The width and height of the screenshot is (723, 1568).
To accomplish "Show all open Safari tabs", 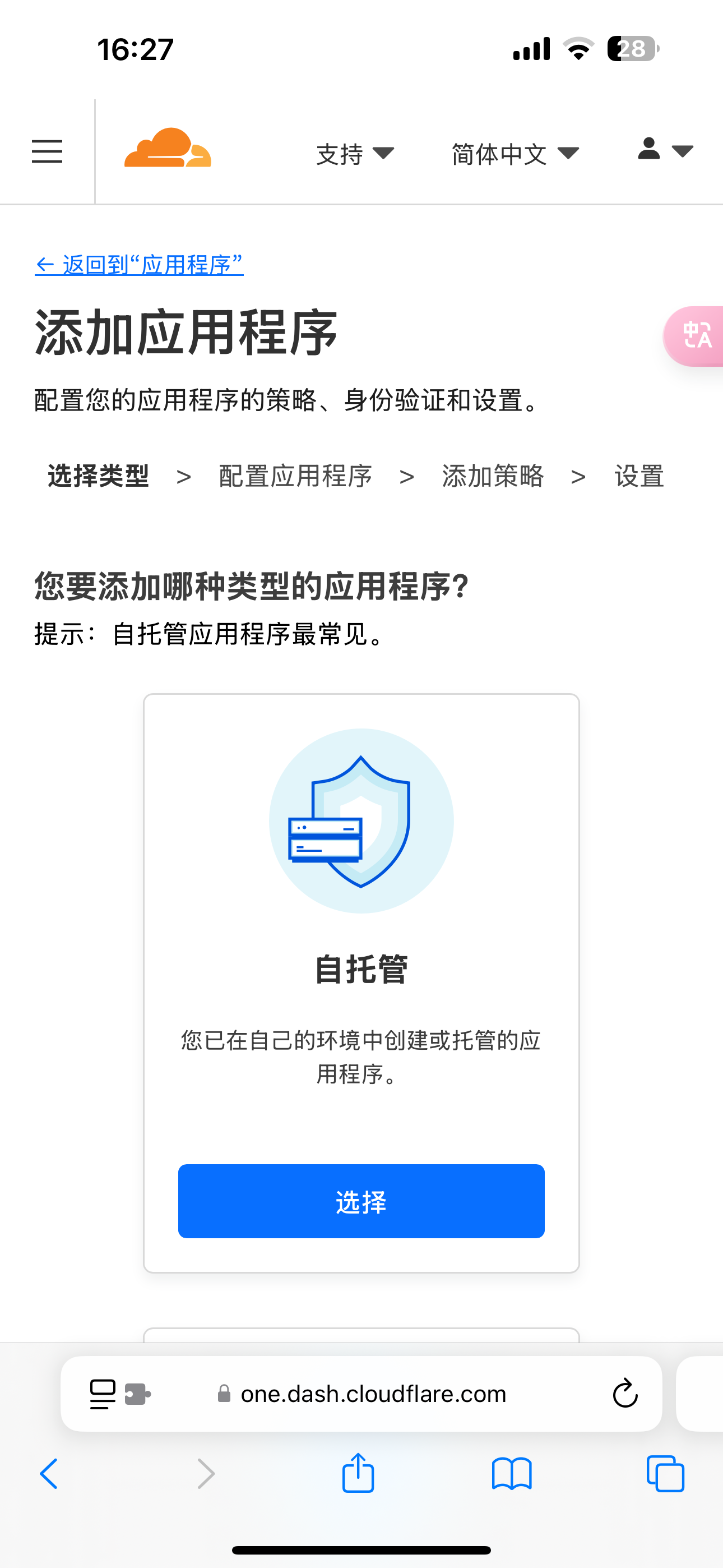I will pos(665,1474).
